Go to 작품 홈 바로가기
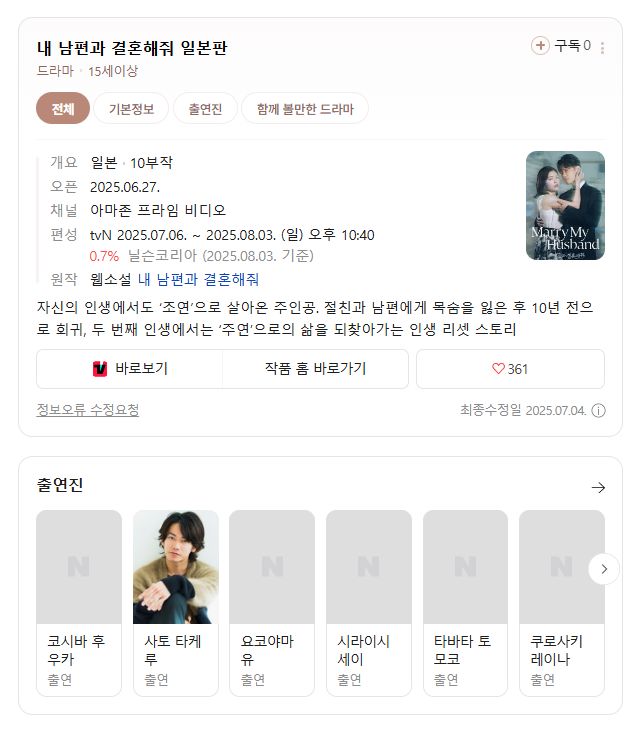Screen dimensions: 639x733 (315, 369)
